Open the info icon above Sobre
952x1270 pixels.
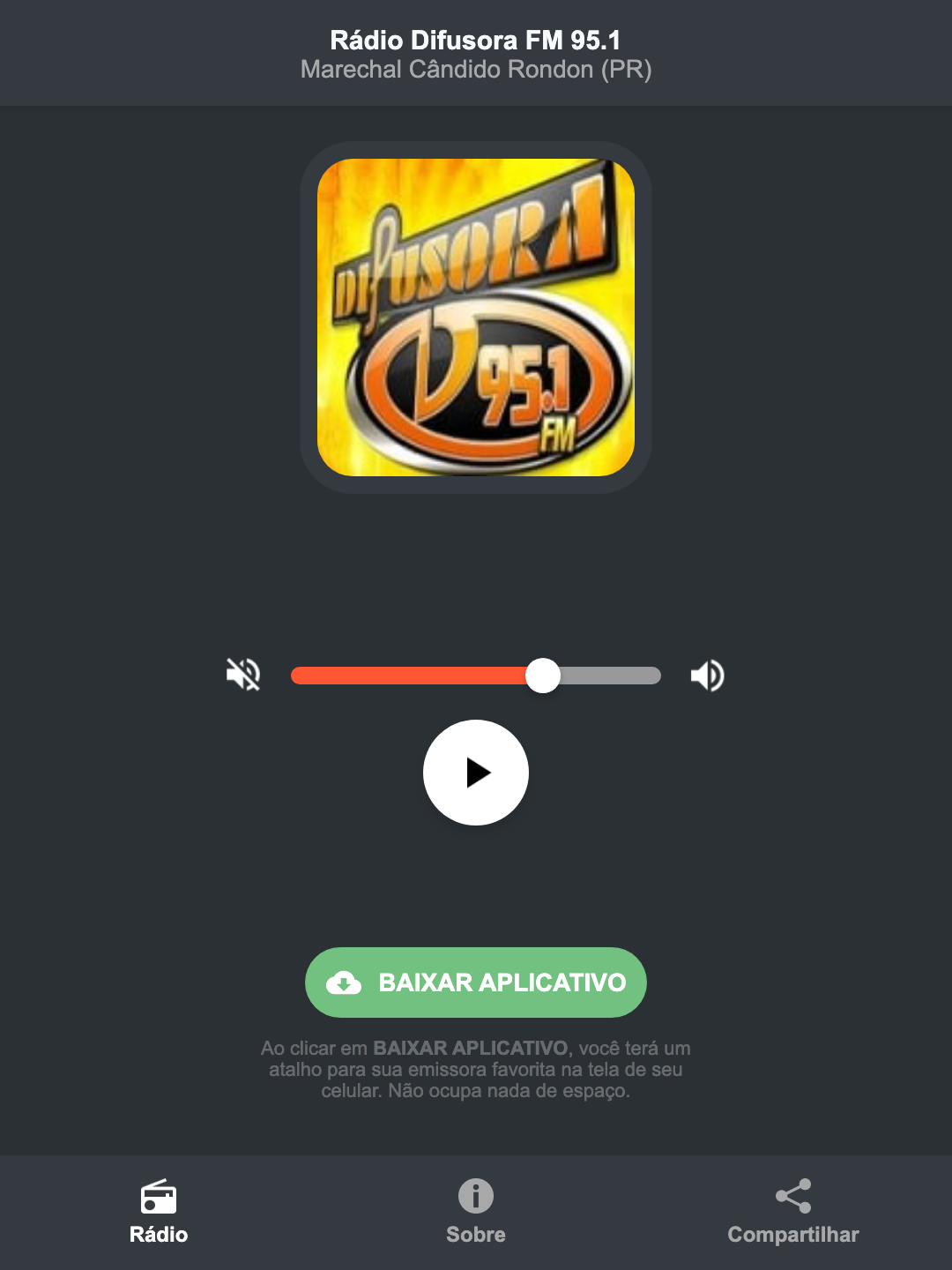475,1197
